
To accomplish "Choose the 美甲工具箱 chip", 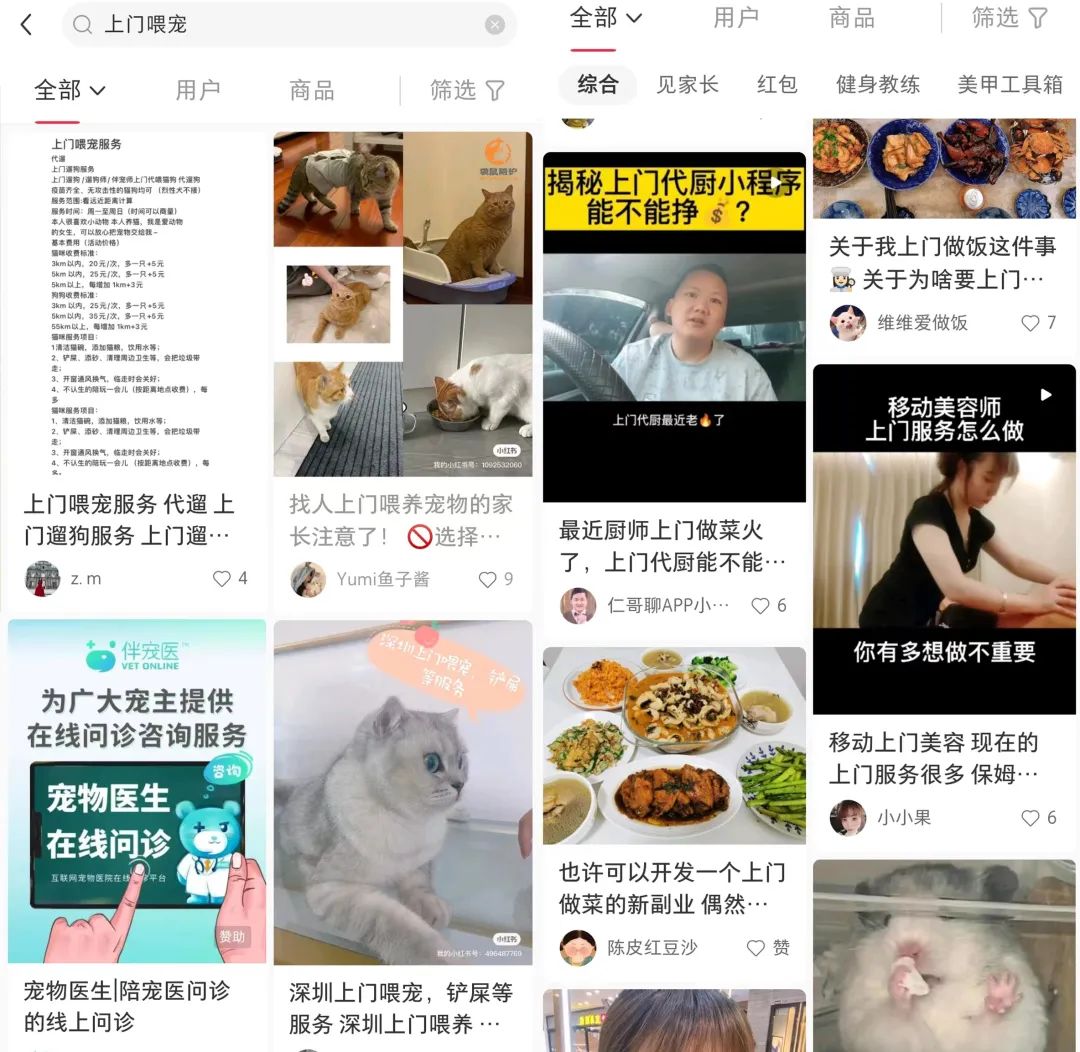I will (1009, 85).
